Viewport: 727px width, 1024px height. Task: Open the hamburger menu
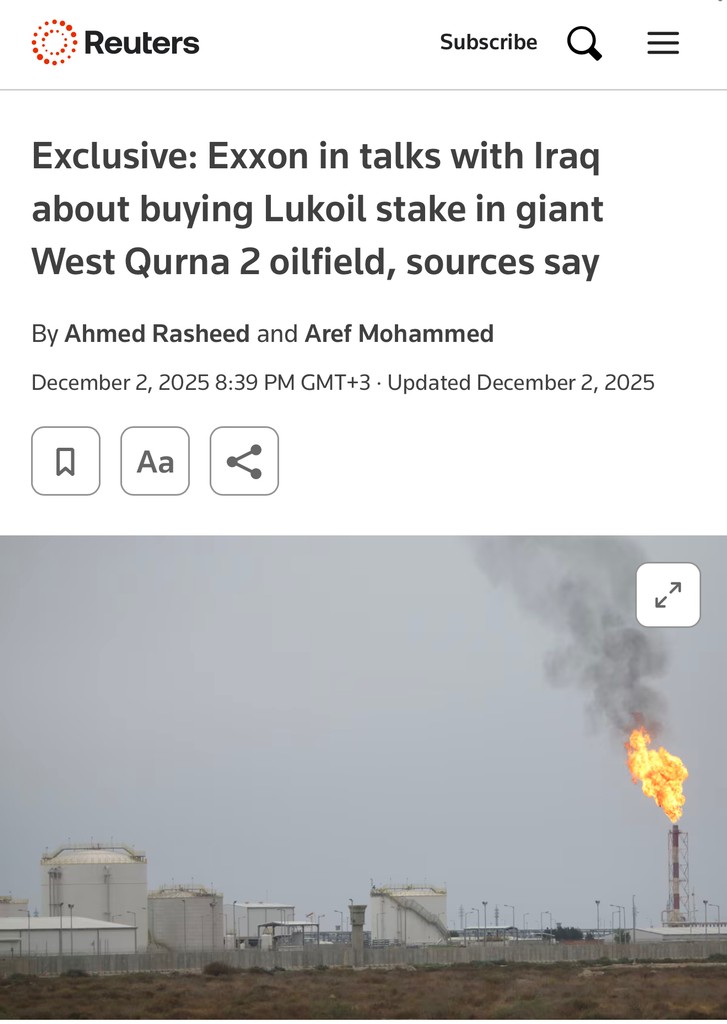pos(663,43)
